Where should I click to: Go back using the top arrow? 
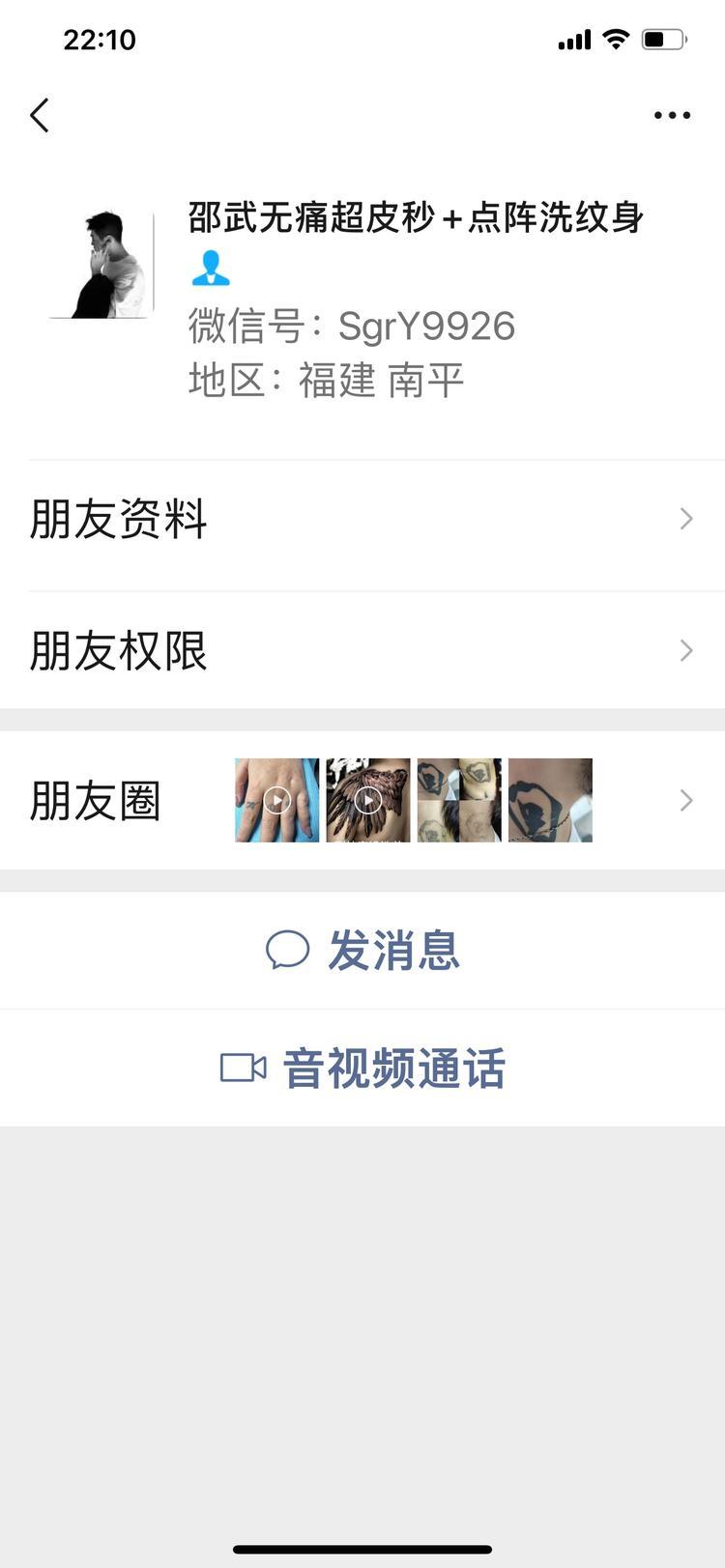[x=40, y=115]
